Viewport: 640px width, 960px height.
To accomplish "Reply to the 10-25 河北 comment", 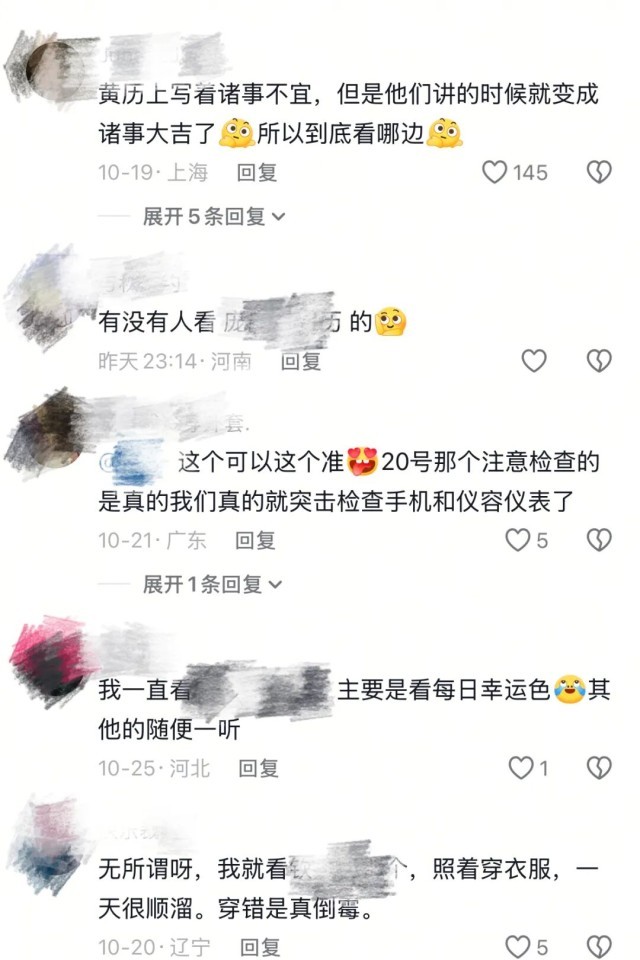I will tap(258, 768).
